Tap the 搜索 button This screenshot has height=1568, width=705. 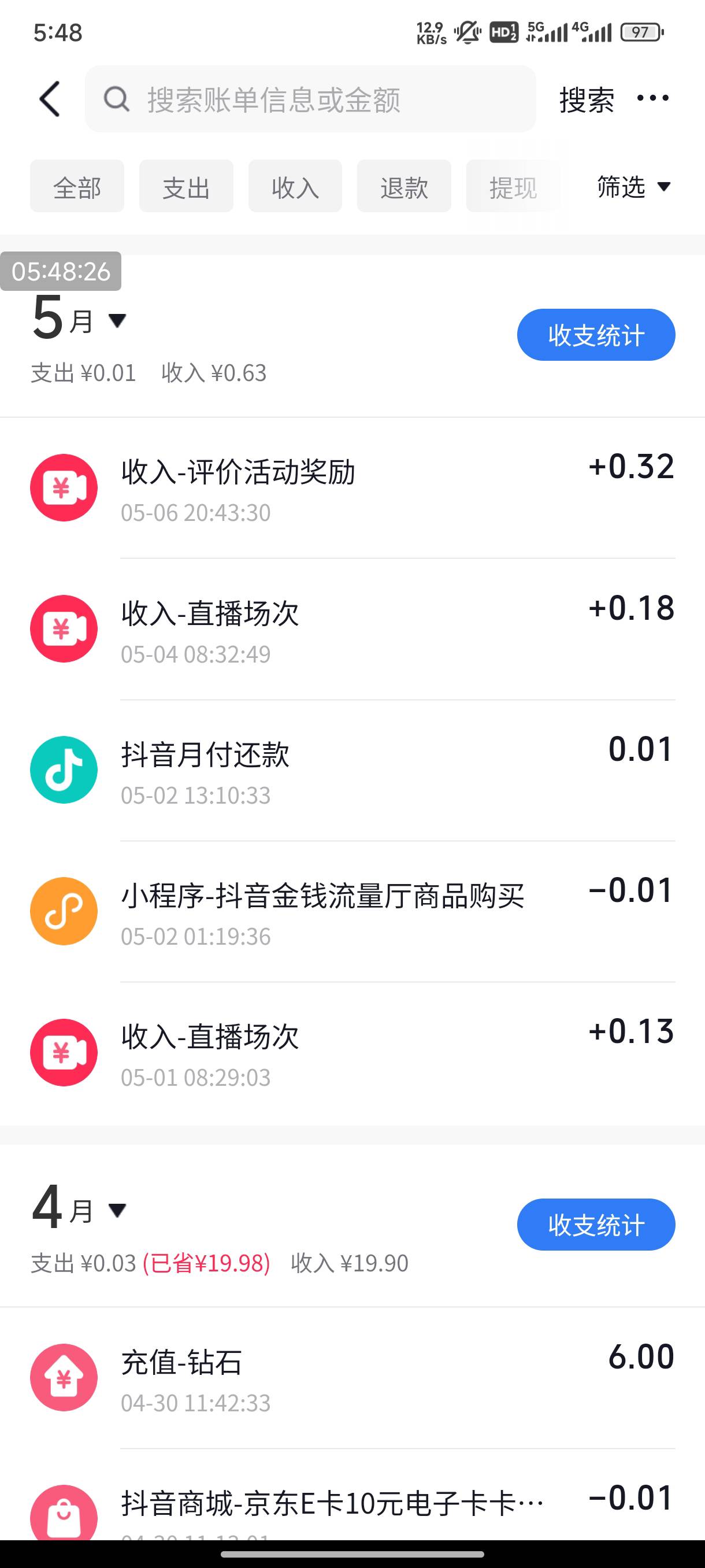tap(587, 99)
